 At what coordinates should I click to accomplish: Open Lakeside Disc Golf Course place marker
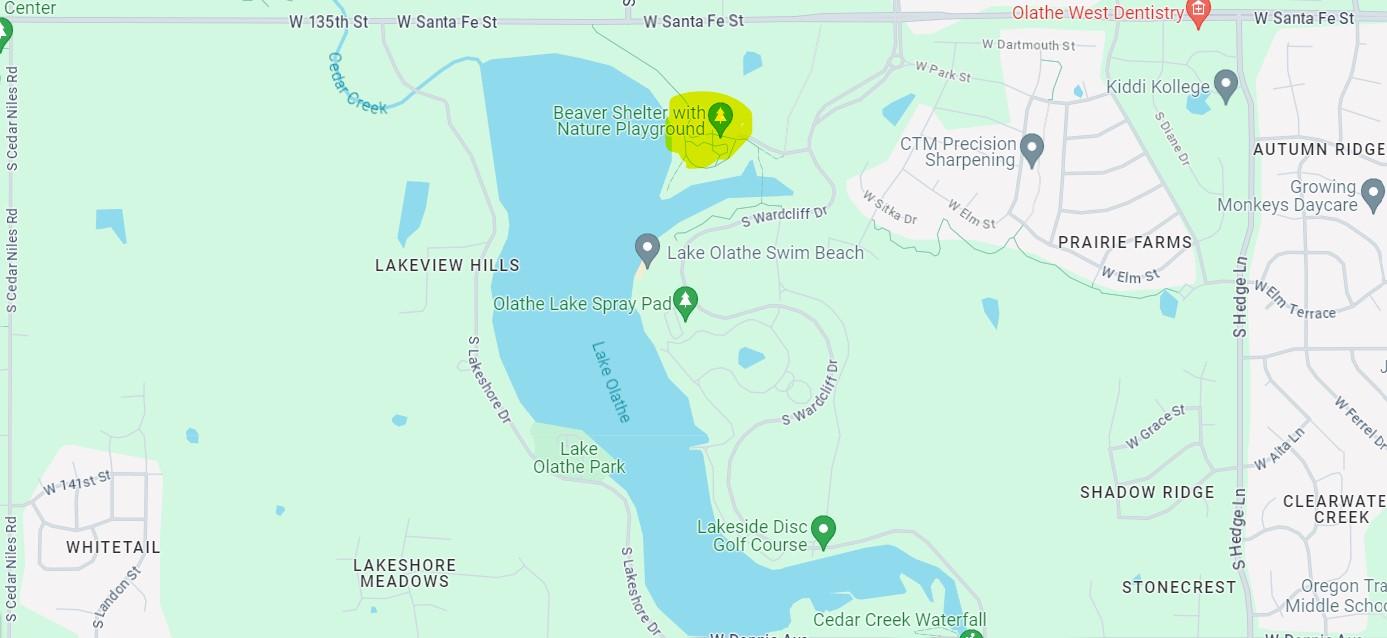(823, 529)
